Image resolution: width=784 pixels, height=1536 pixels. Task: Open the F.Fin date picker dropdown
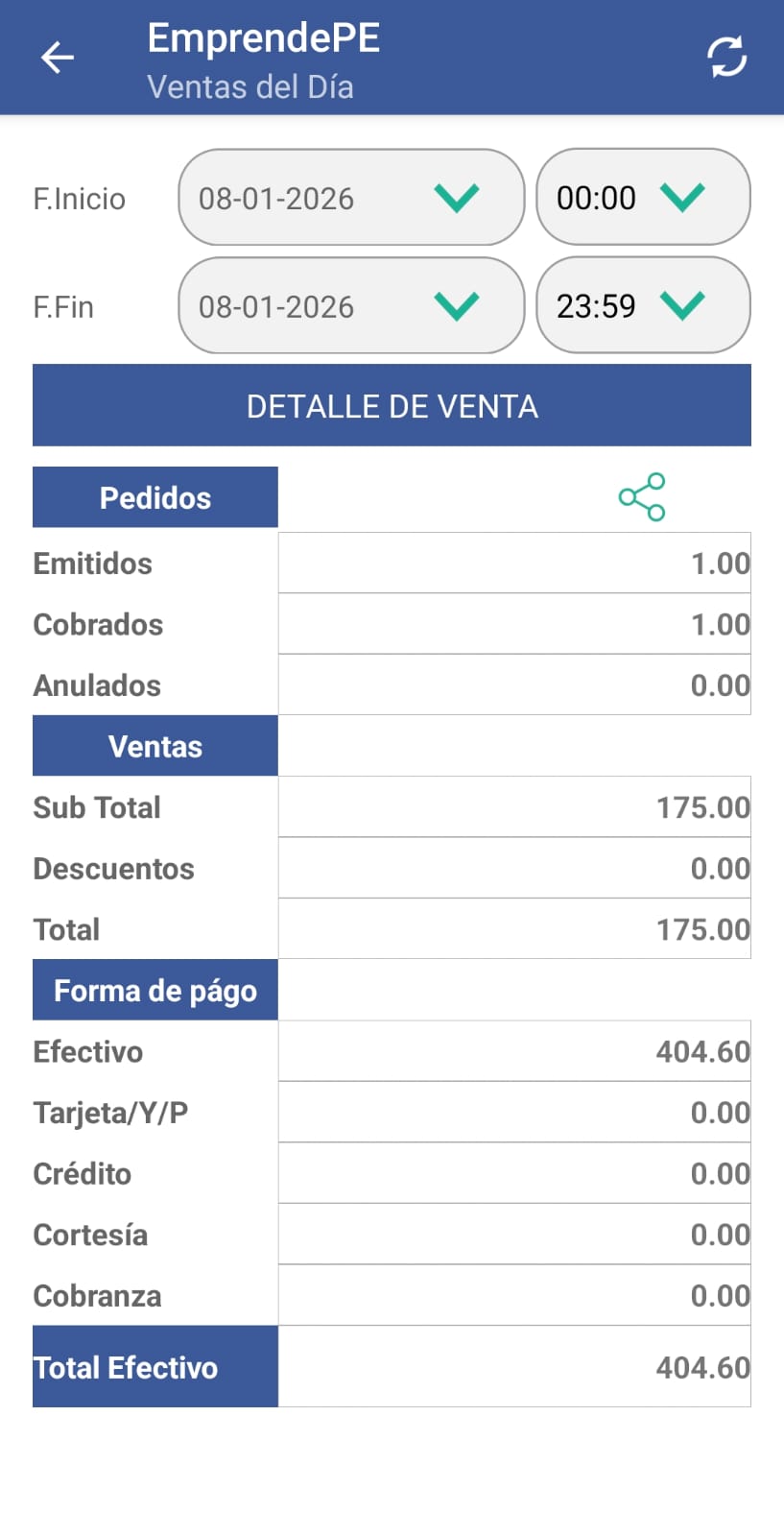350,306
